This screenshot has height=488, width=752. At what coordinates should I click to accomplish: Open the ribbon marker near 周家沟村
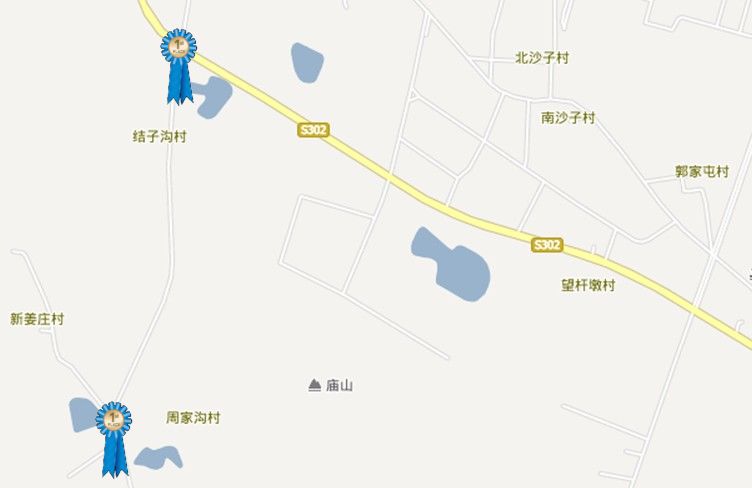pos(114,436)
